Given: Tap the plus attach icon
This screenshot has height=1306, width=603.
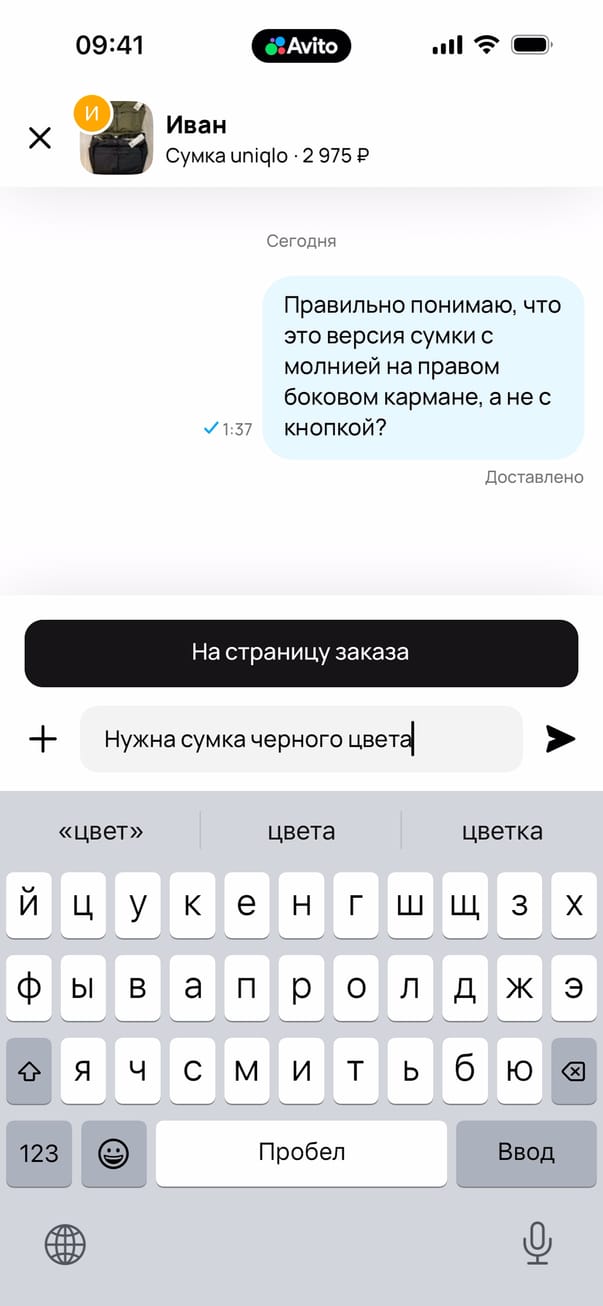Looking at the screenshot, I should click(x=43, y=739).
